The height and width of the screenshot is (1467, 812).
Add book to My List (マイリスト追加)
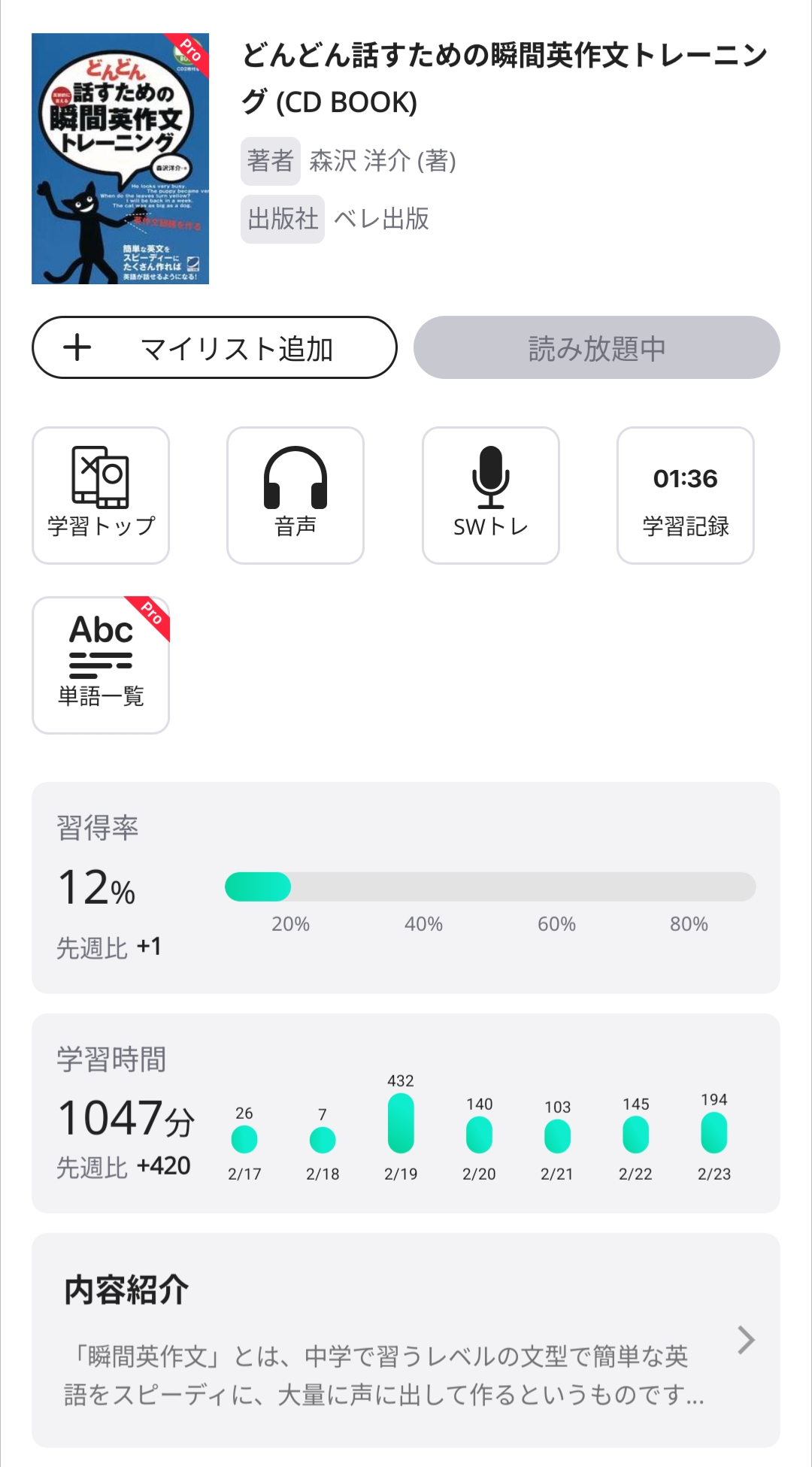point(214,348)
